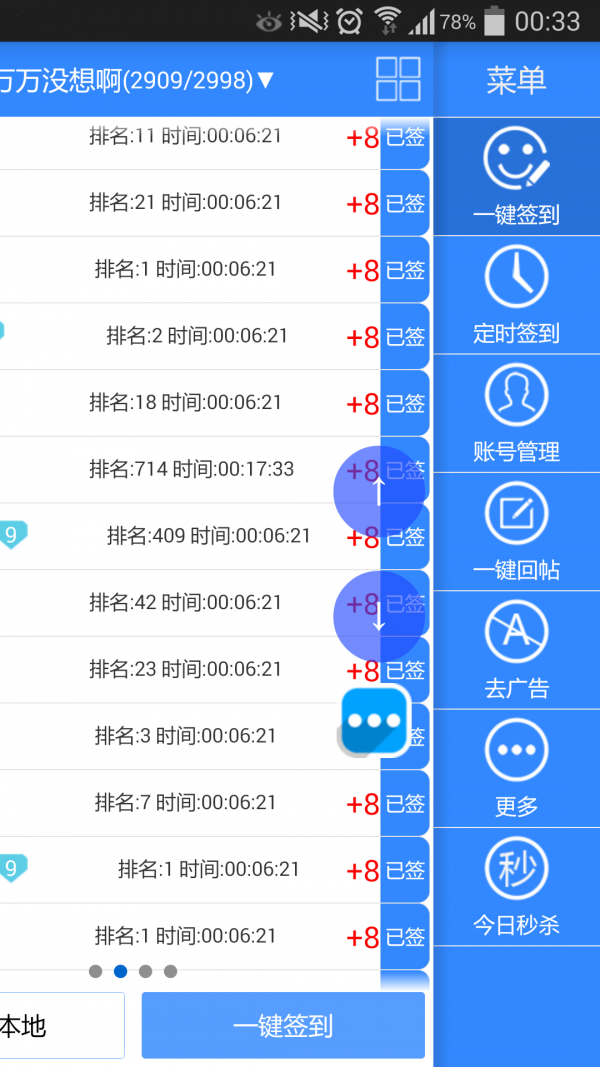Select 一键签到 in the side menu
Screen dimensions: 600x1067
(x=516, y=176)
